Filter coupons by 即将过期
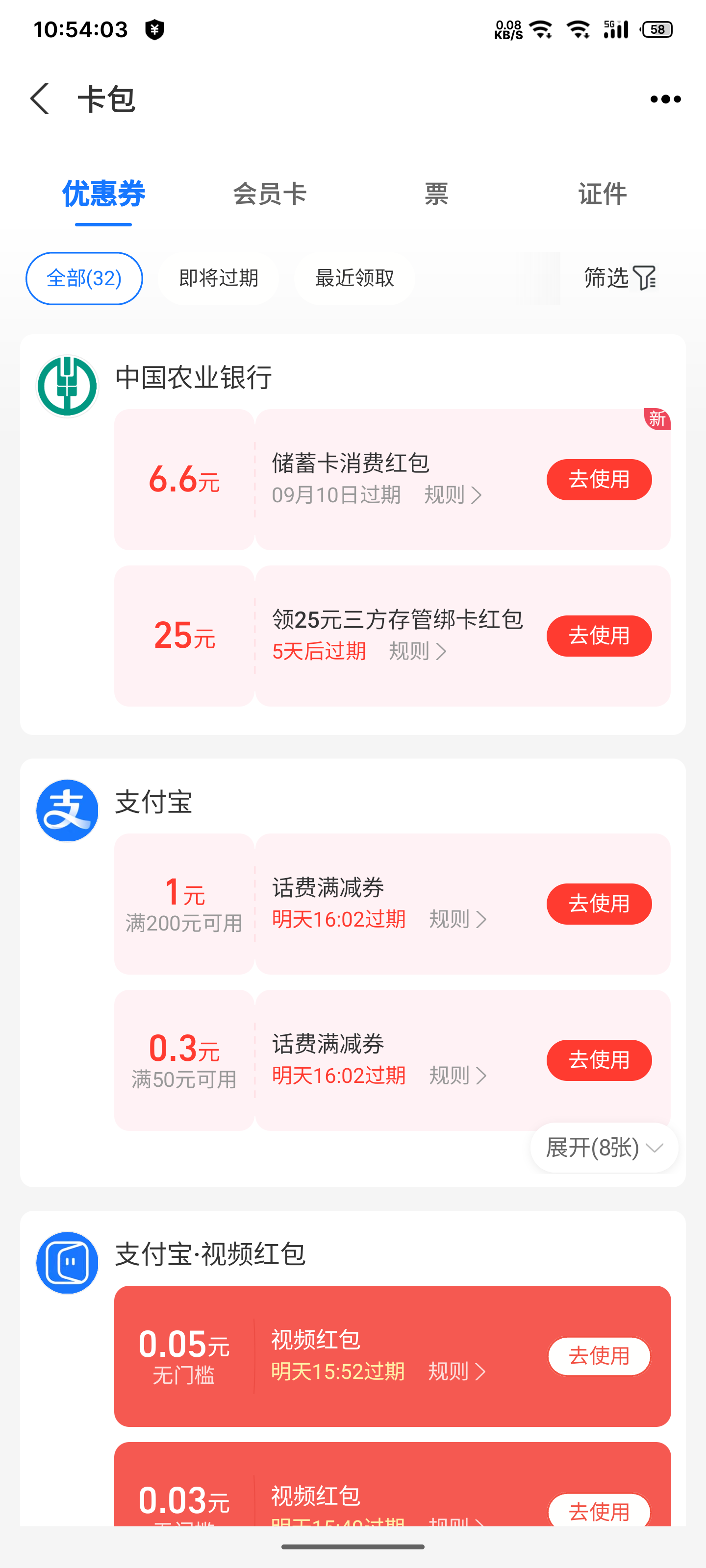The image size is (706, 1568). tap(218, 278)
